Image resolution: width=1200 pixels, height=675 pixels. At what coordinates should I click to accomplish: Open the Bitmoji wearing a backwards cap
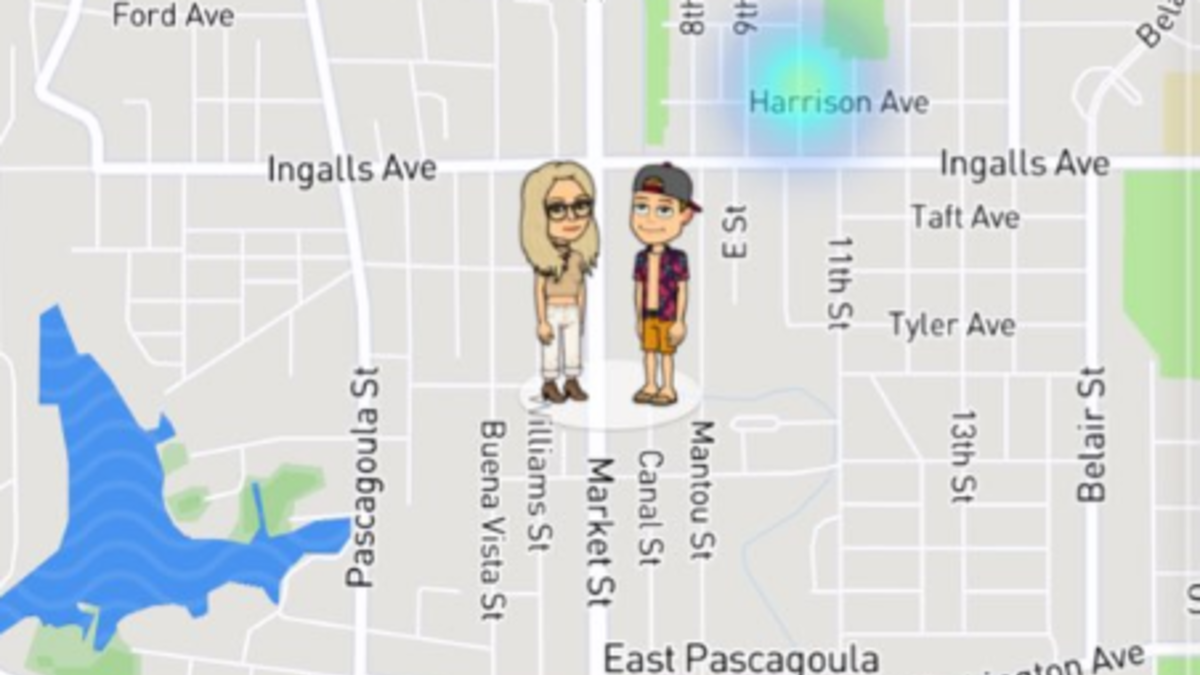coord(661,283)
